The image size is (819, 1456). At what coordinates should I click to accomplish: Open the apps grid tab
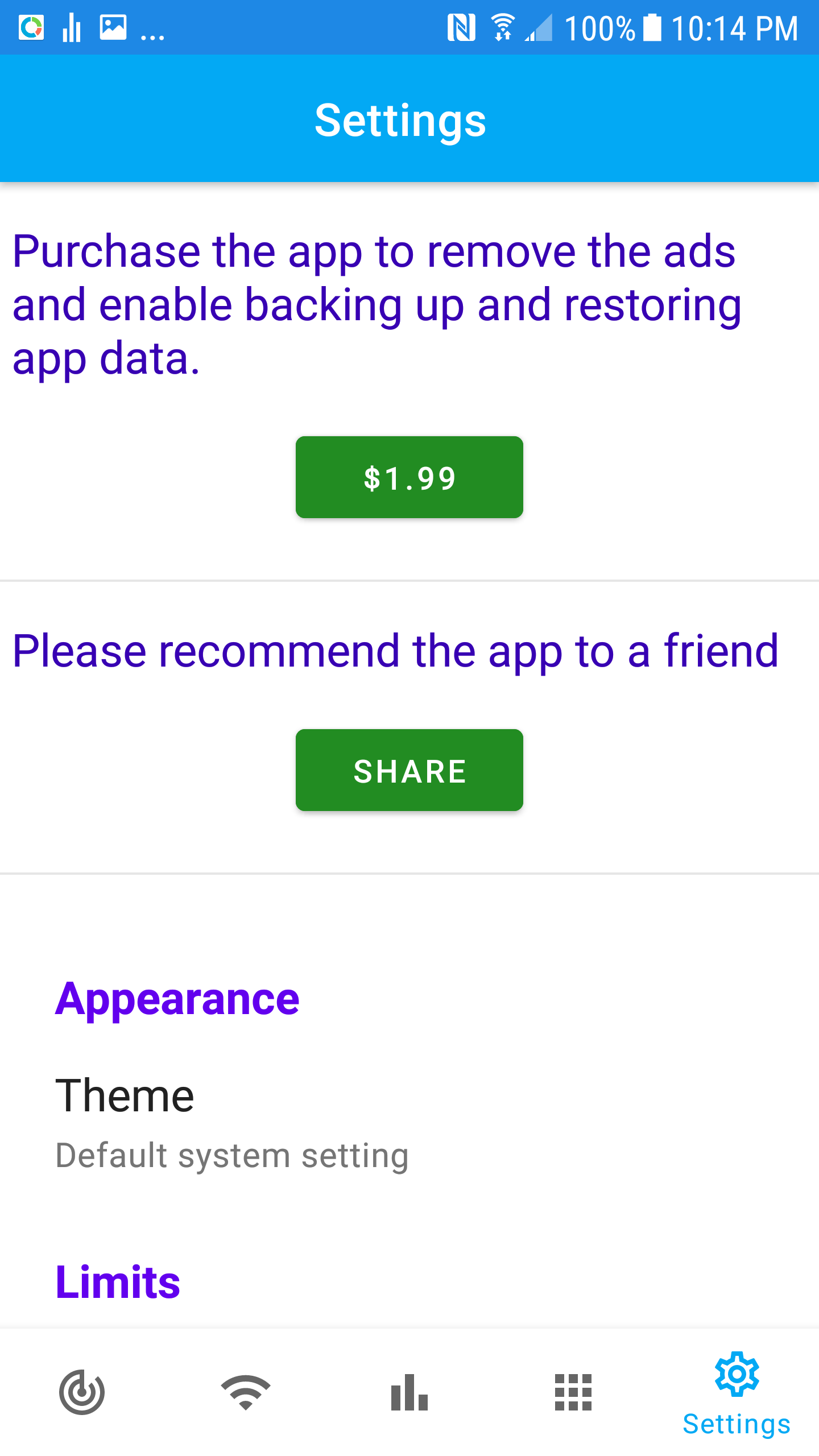pos(573,1392)
